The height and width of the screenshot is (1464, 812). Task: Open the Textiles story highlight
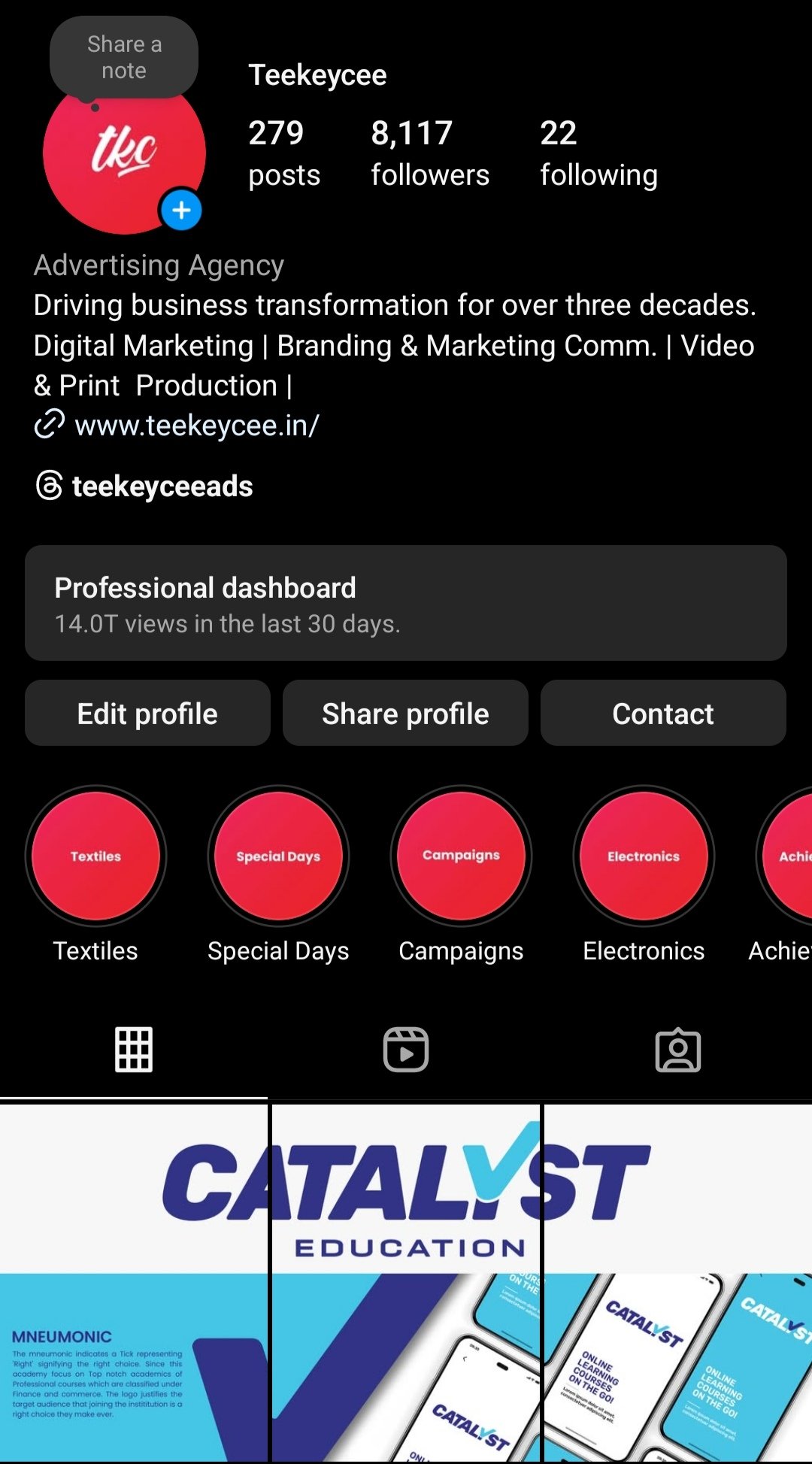click(95, 856)
